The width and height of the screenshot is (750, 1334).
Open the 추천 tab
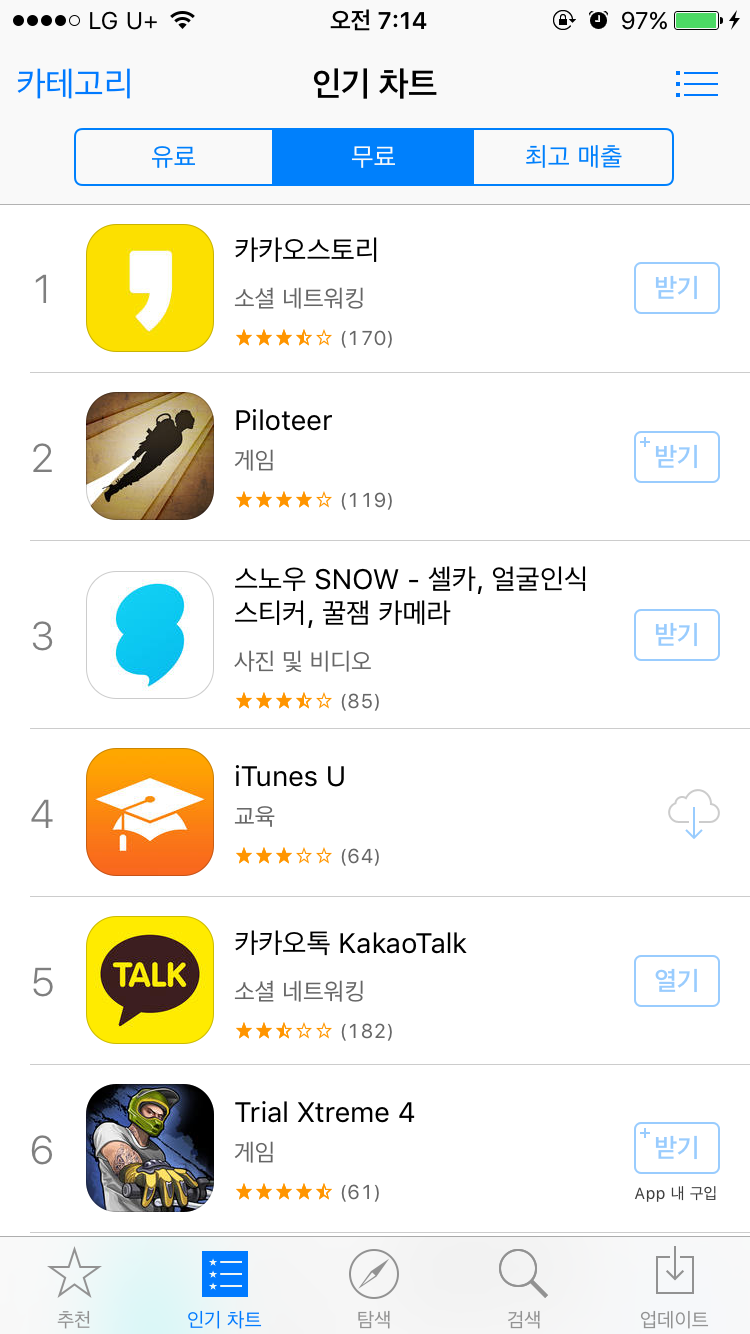click(x=74, y=1286)
